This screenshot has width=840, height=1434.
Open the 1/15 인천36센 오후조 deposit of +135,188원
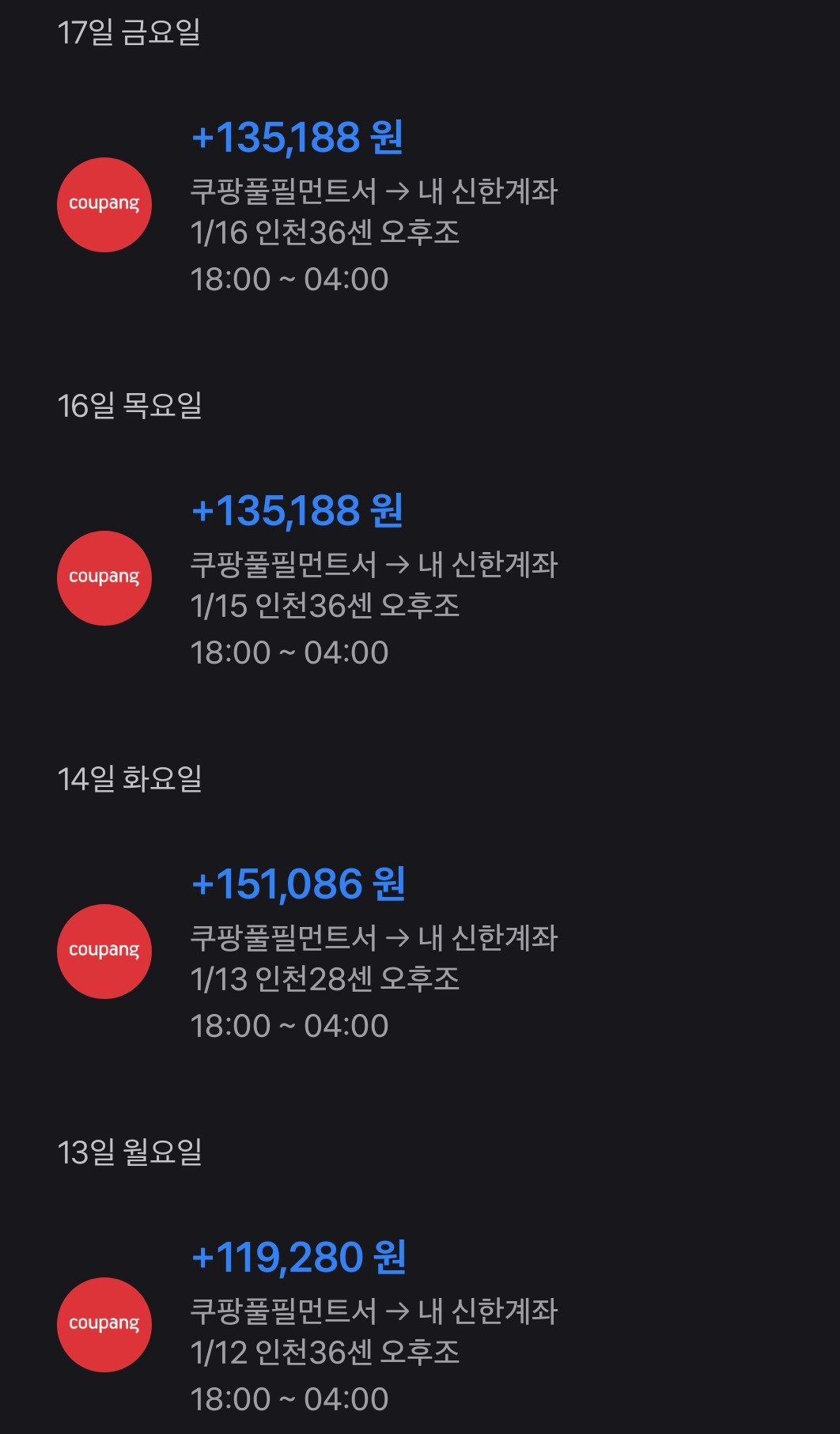coord(373,581)
